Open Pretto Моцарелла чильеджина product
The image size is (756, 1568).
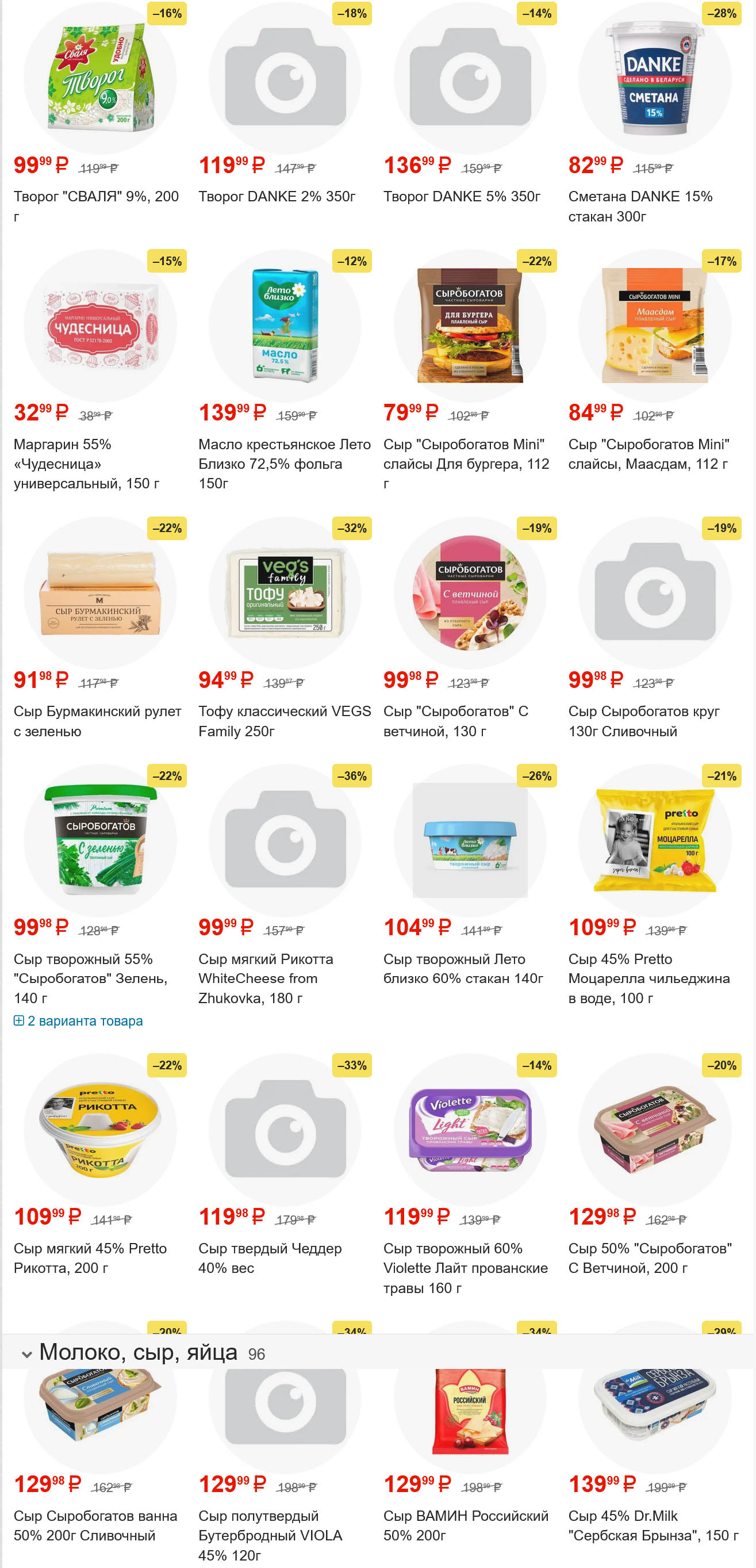pos(648,978)
